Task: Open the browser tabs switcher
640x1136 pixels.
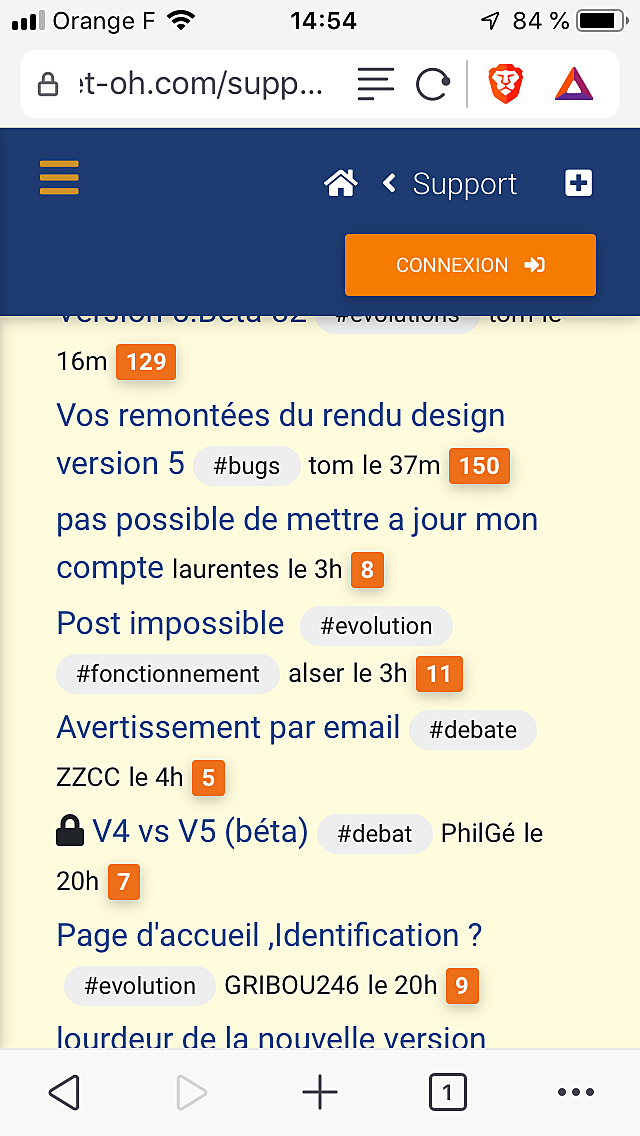Action: [448, 1093]
